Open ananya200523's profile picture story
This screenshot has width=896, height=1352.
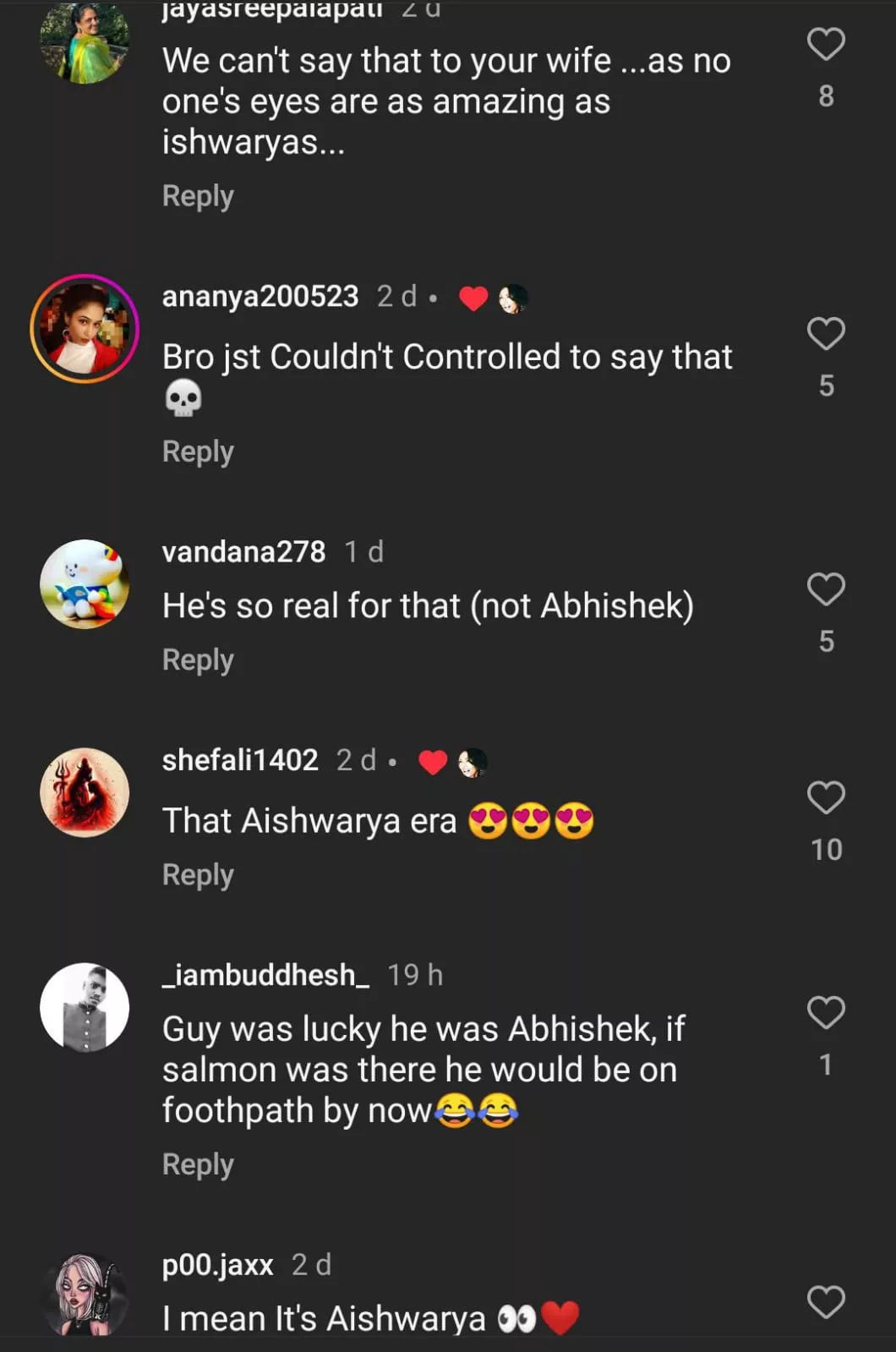point(85,329)
